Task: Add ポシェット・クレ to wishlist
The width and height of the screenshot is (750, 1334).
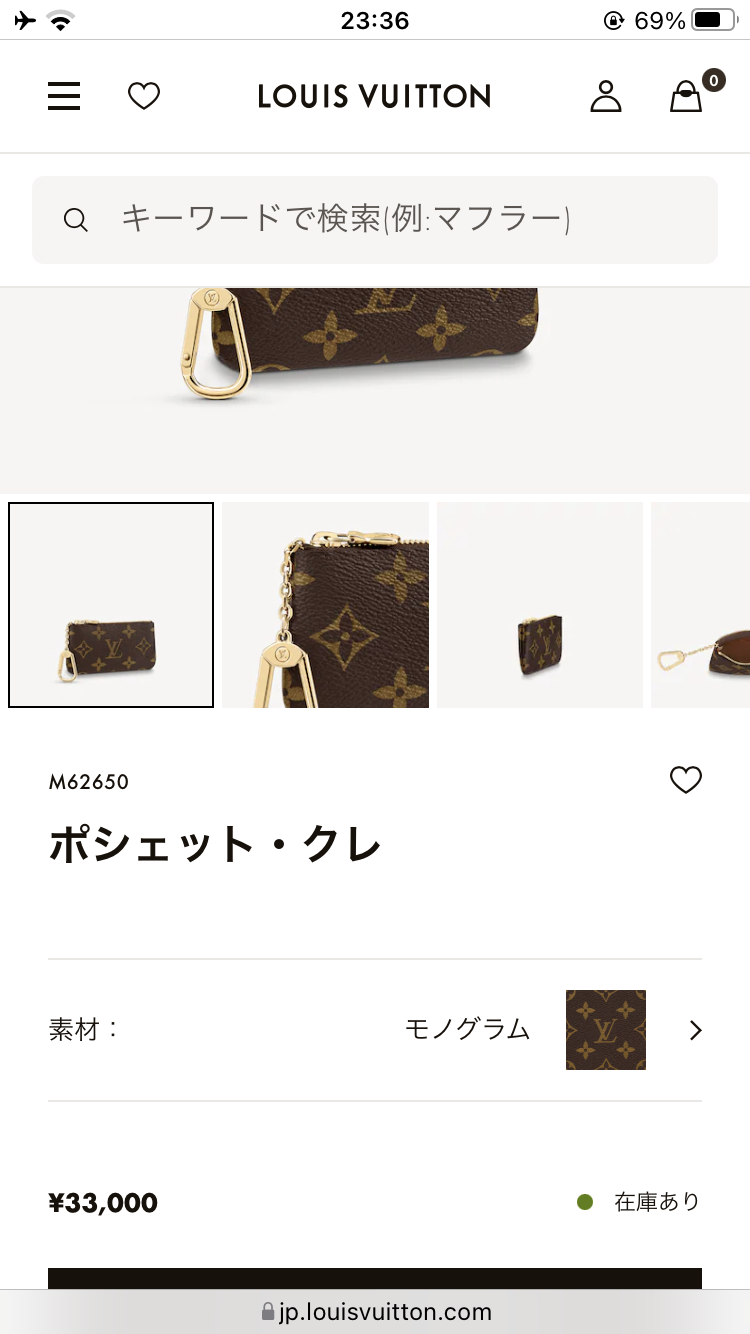Action: click(685, 780)
